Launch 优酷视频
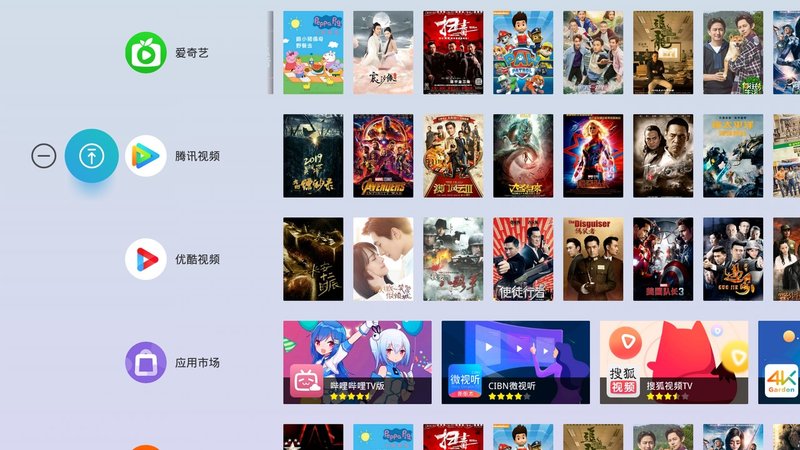 click(146, 259)
